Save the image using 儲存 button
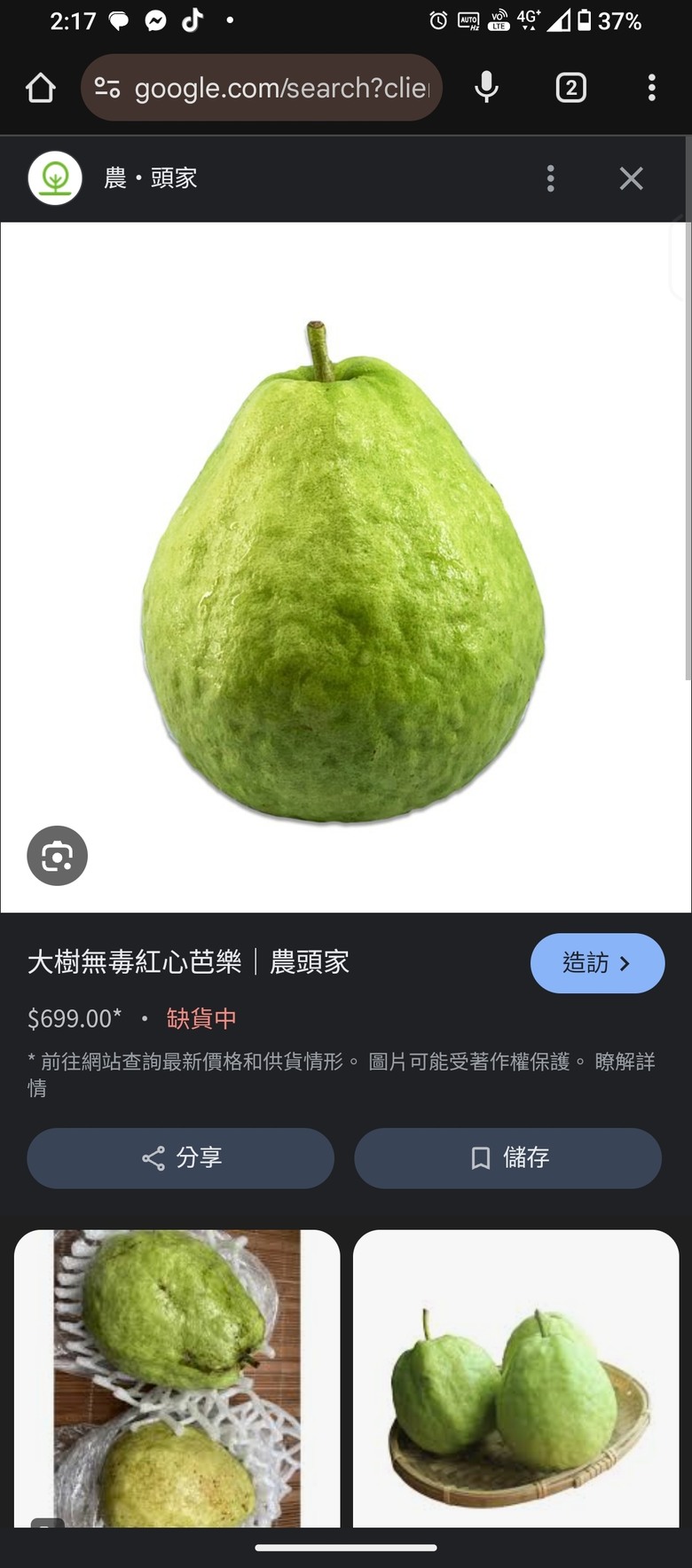 [x=507, y=1158]
